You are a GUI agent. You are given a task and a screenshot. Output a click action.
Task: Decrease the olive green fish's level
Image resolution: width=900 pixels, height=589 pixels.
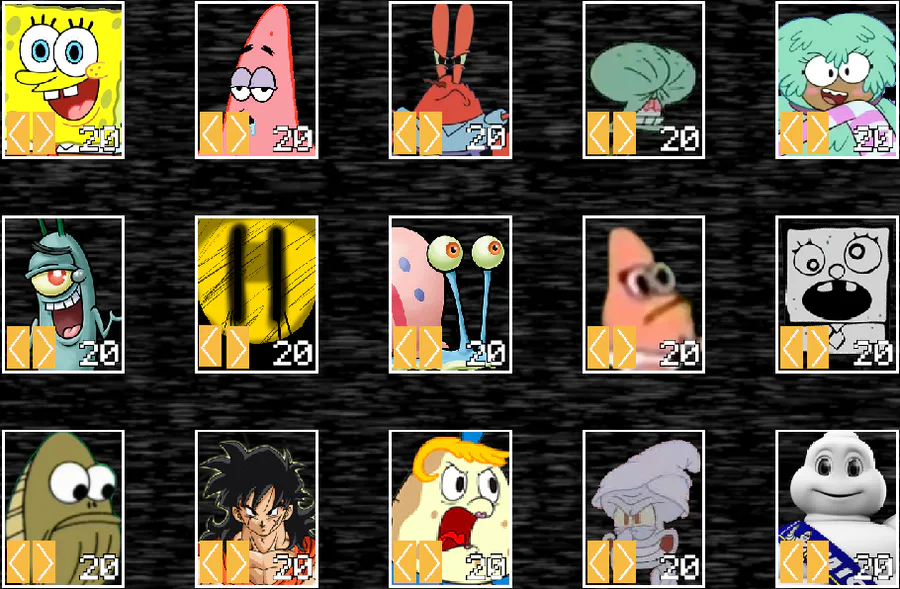coord(17,562)
